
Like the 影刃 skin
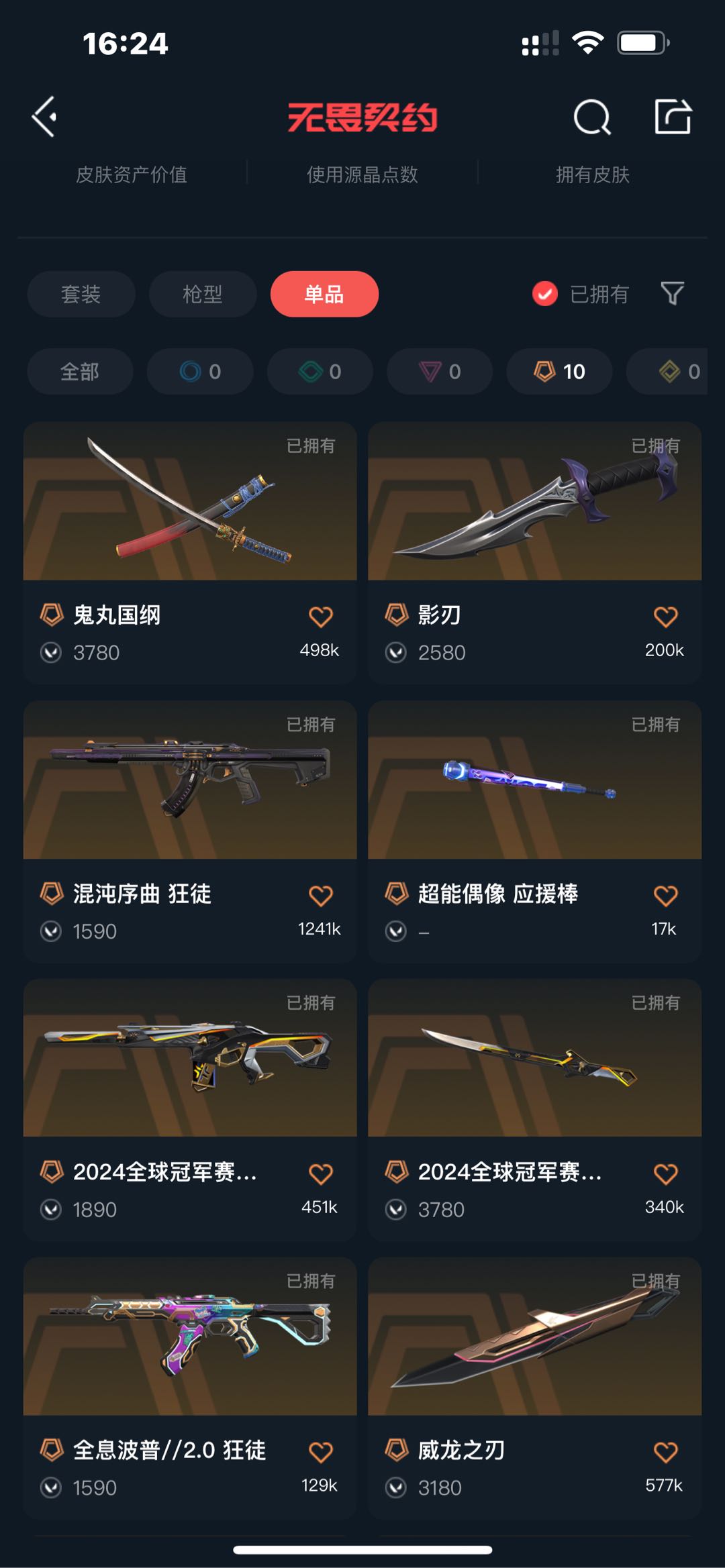point(665,616)
